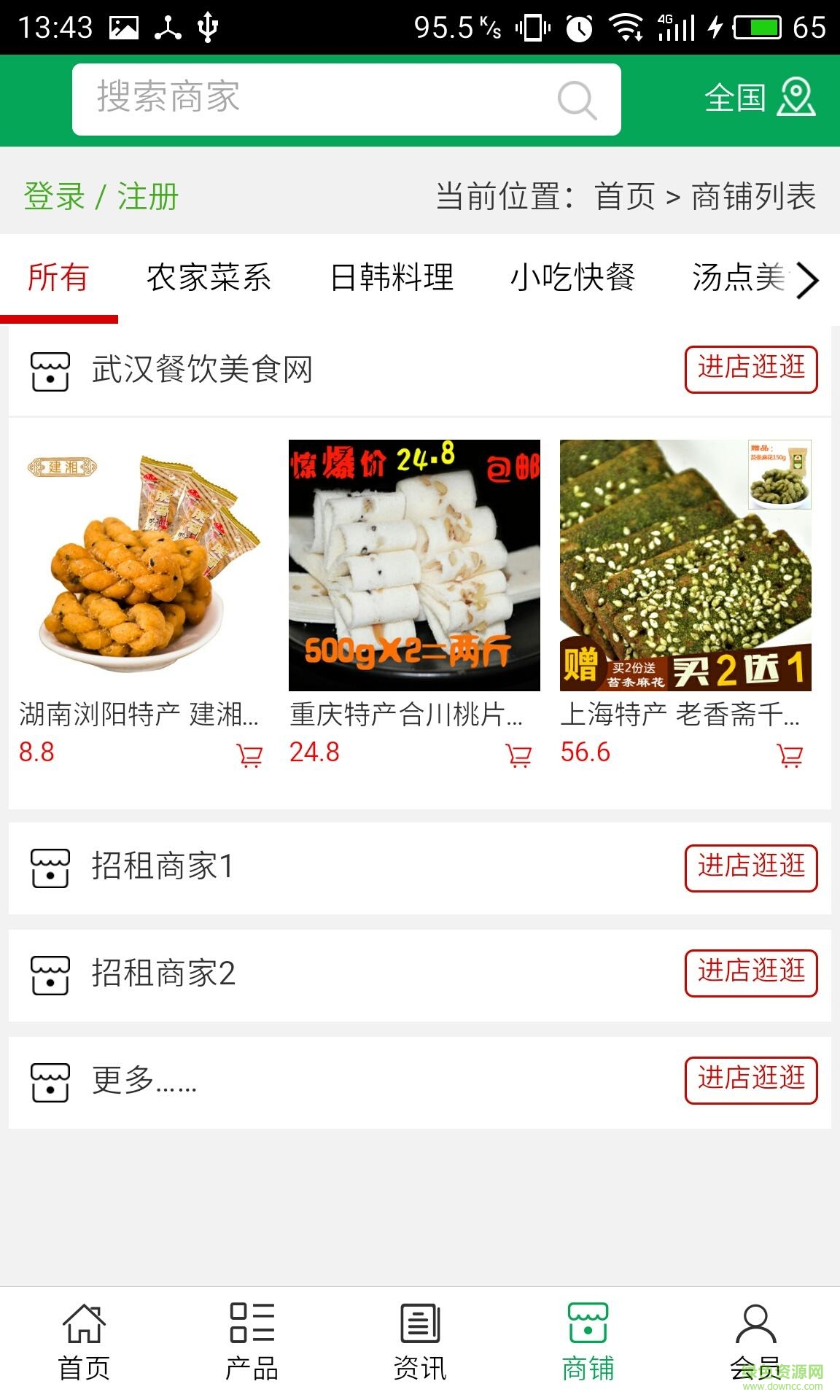Add the 8.8 item to cart
The width and height of the screenshot is (840, 1400).
click(x=249, y=755)
